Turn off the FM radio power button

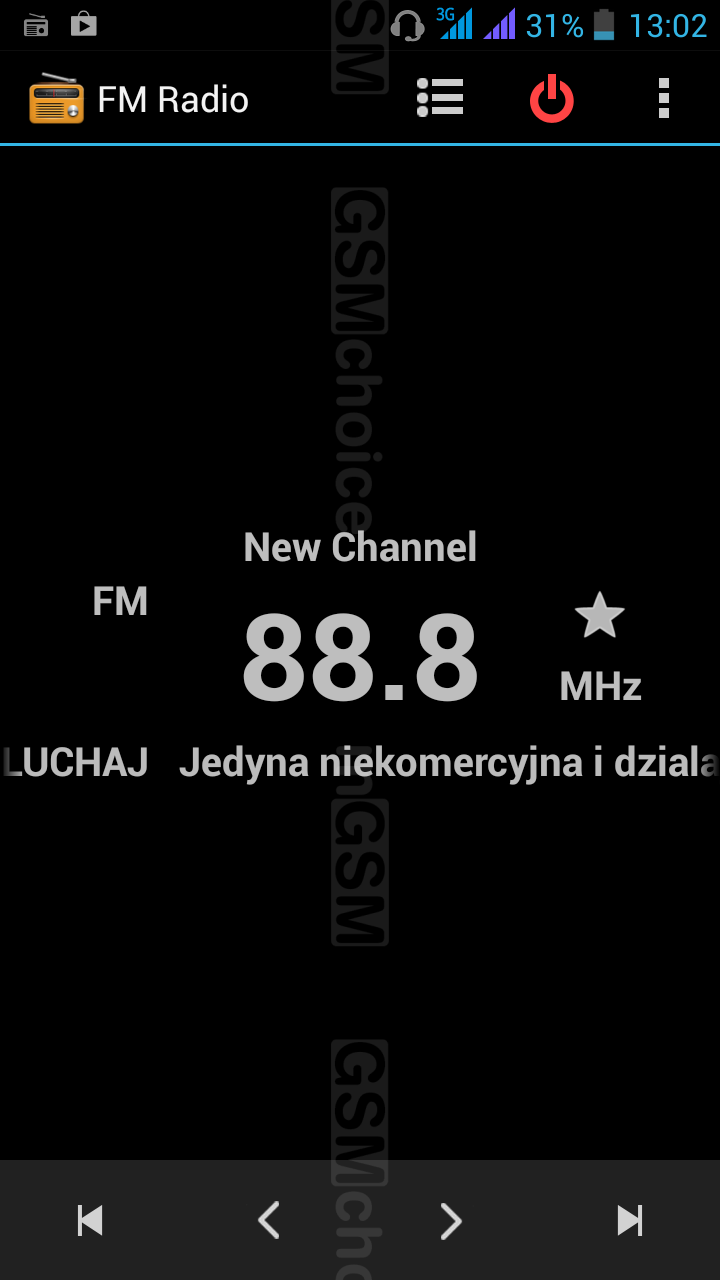pos(551,99)
